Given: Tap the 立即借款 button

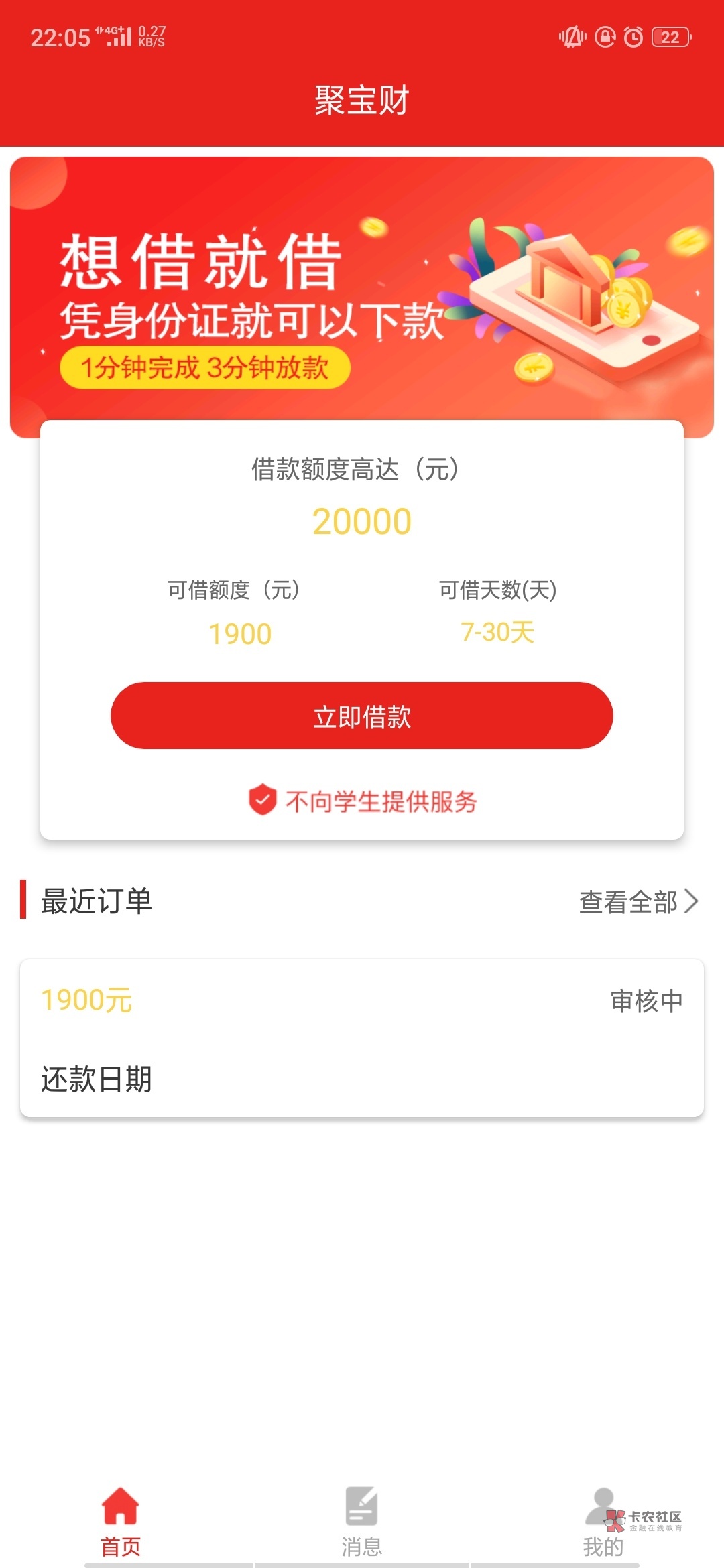Looking at the screenshot, I should [362, 716].
